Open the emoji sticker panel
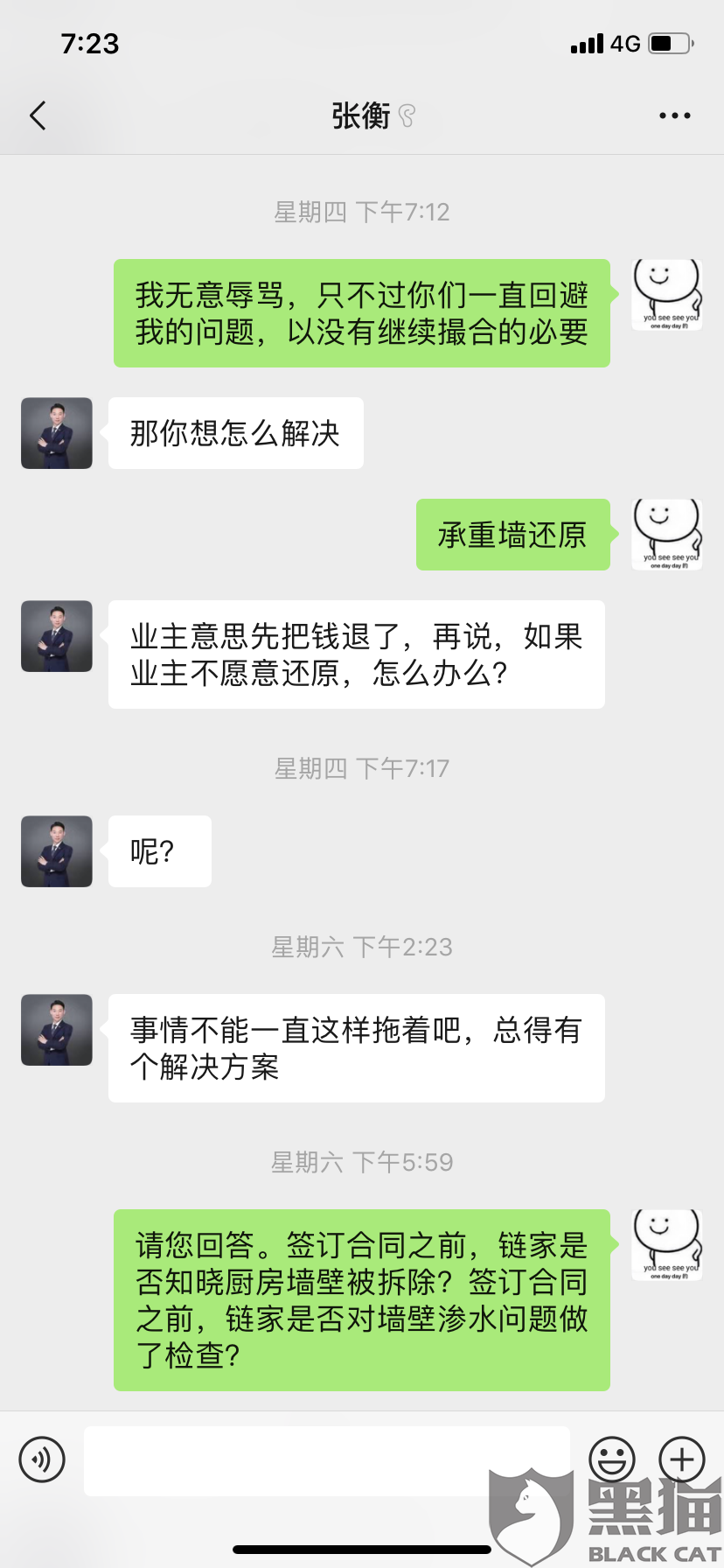The image size is (724, 1568). 612,1459
